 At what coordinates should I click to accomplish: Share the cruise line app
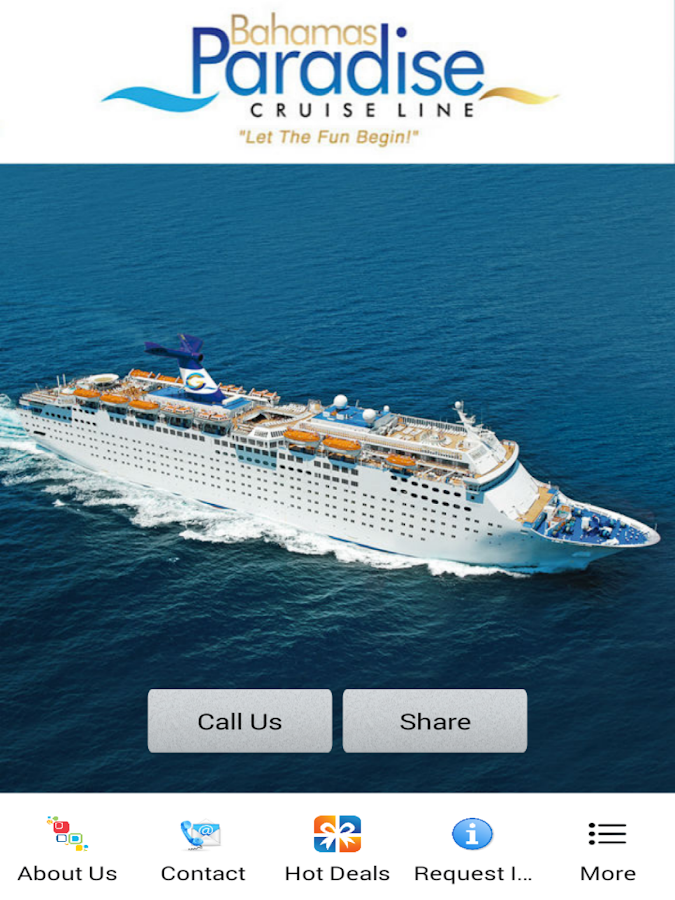(435, 721)
